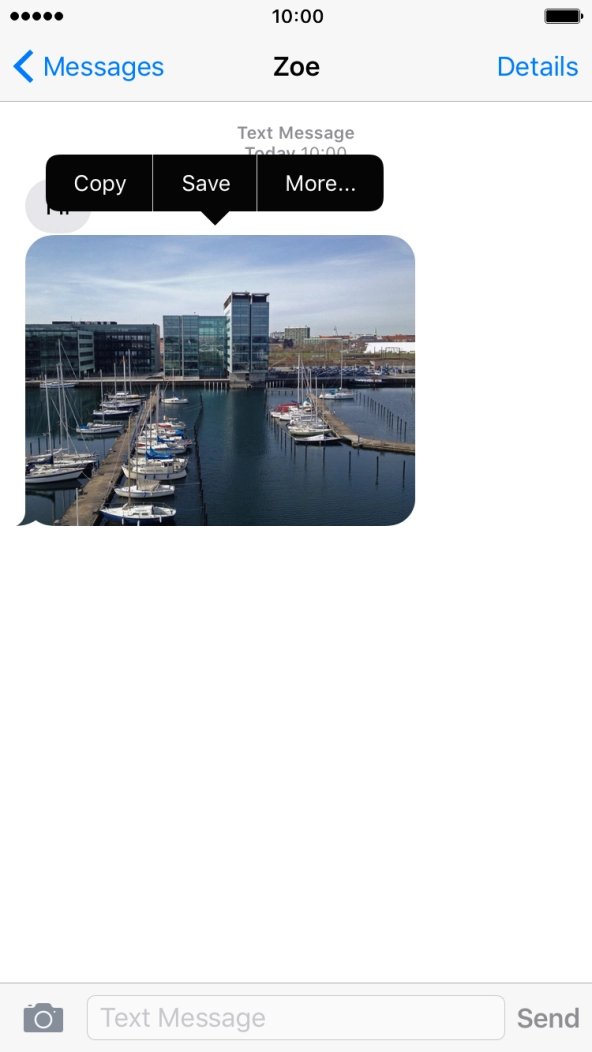The image size is (592, 1052).
Task: Go back to Messages list
Action: point(89,66)
